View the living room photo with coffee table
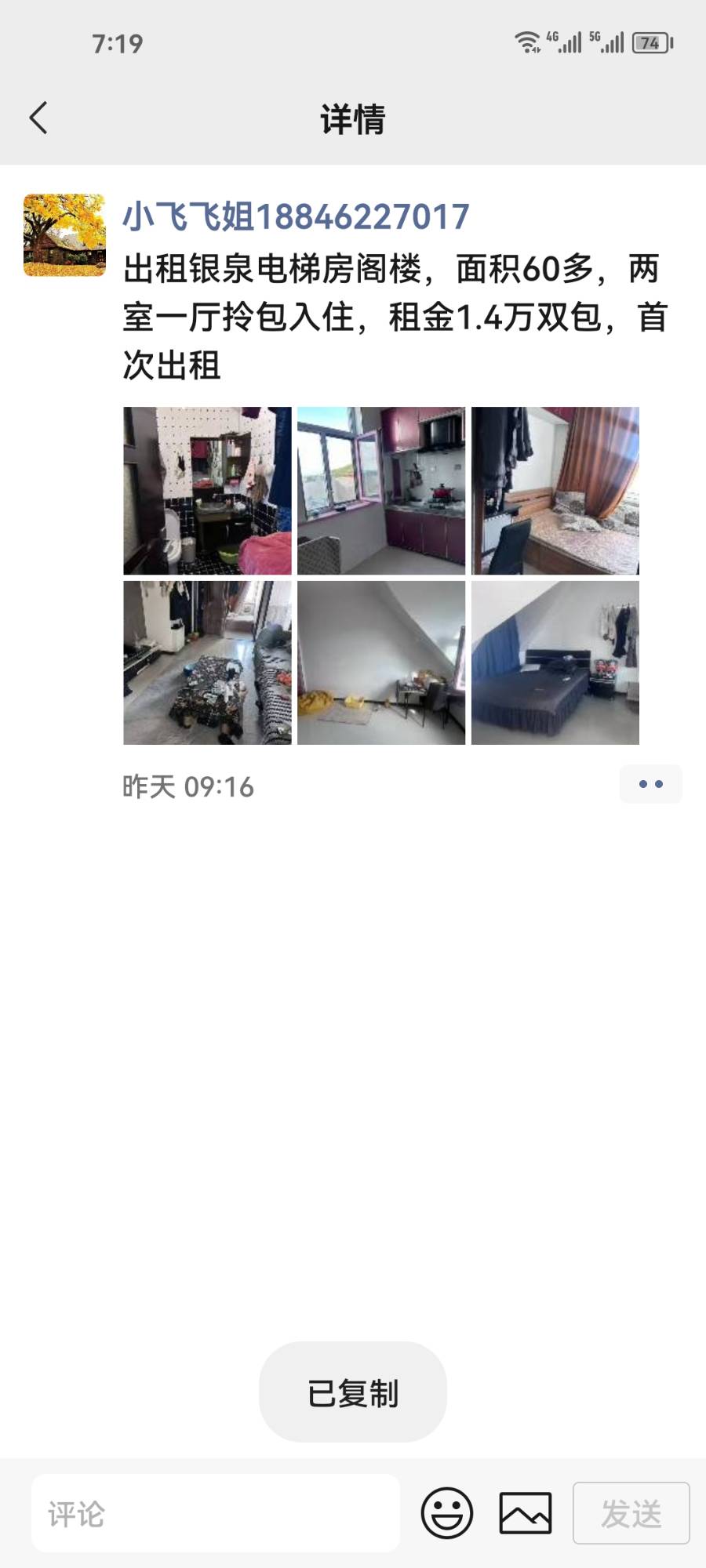Screen dimensions: 706x1568 207,663
